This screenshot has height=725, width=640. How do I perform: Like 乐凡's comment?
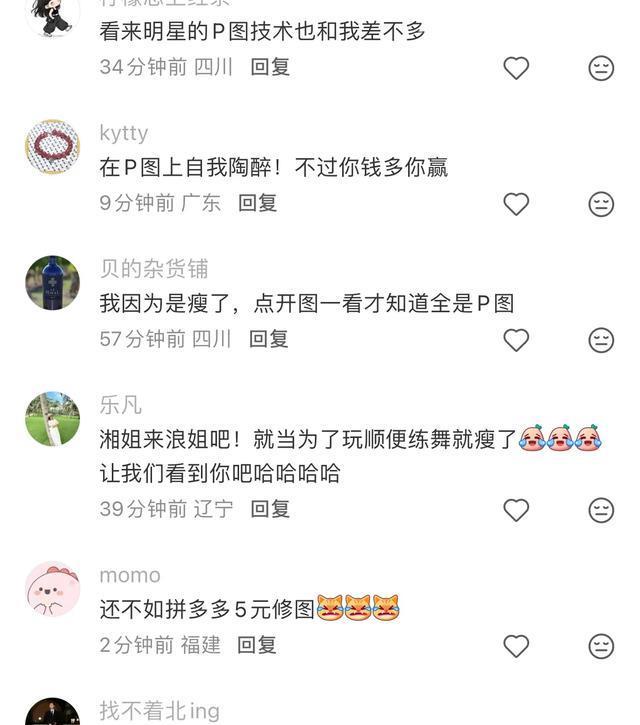click(x=515, y=510)
